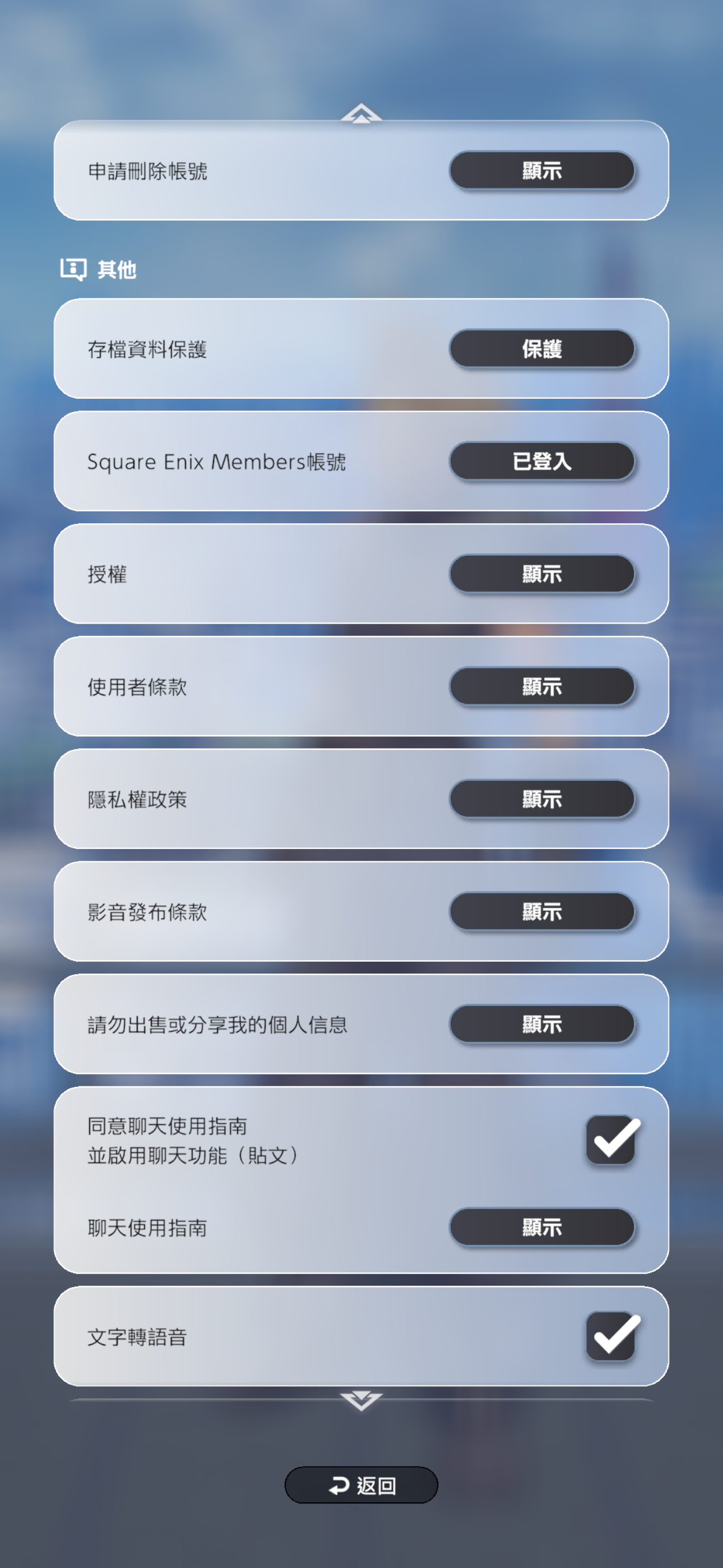This screenshot has height=1568, width=723.
Task: Open Square Enix Members帳號 已登入 button
Action: [541, 462]
